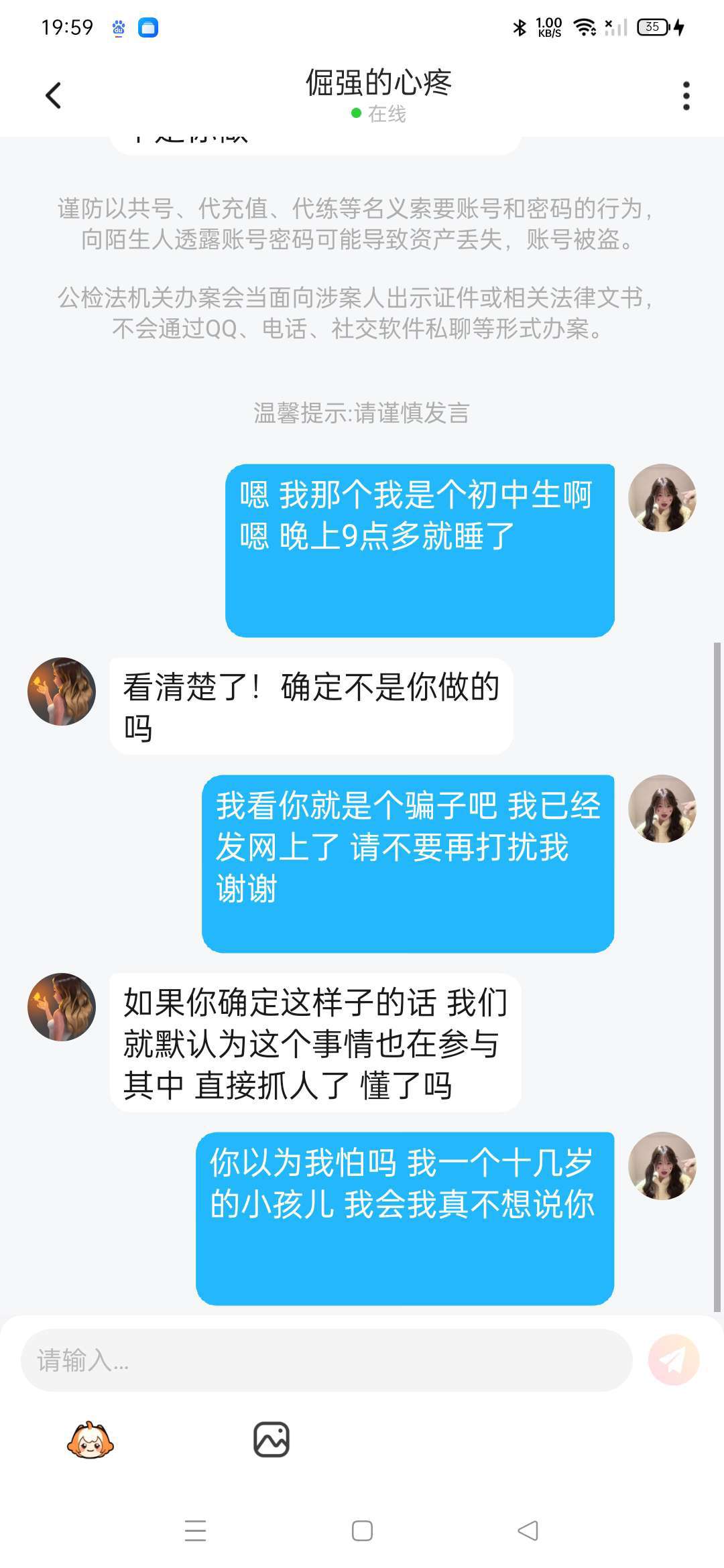724x1568 pixels.
Task: Go back from the chat
Action: pos(53,95)
